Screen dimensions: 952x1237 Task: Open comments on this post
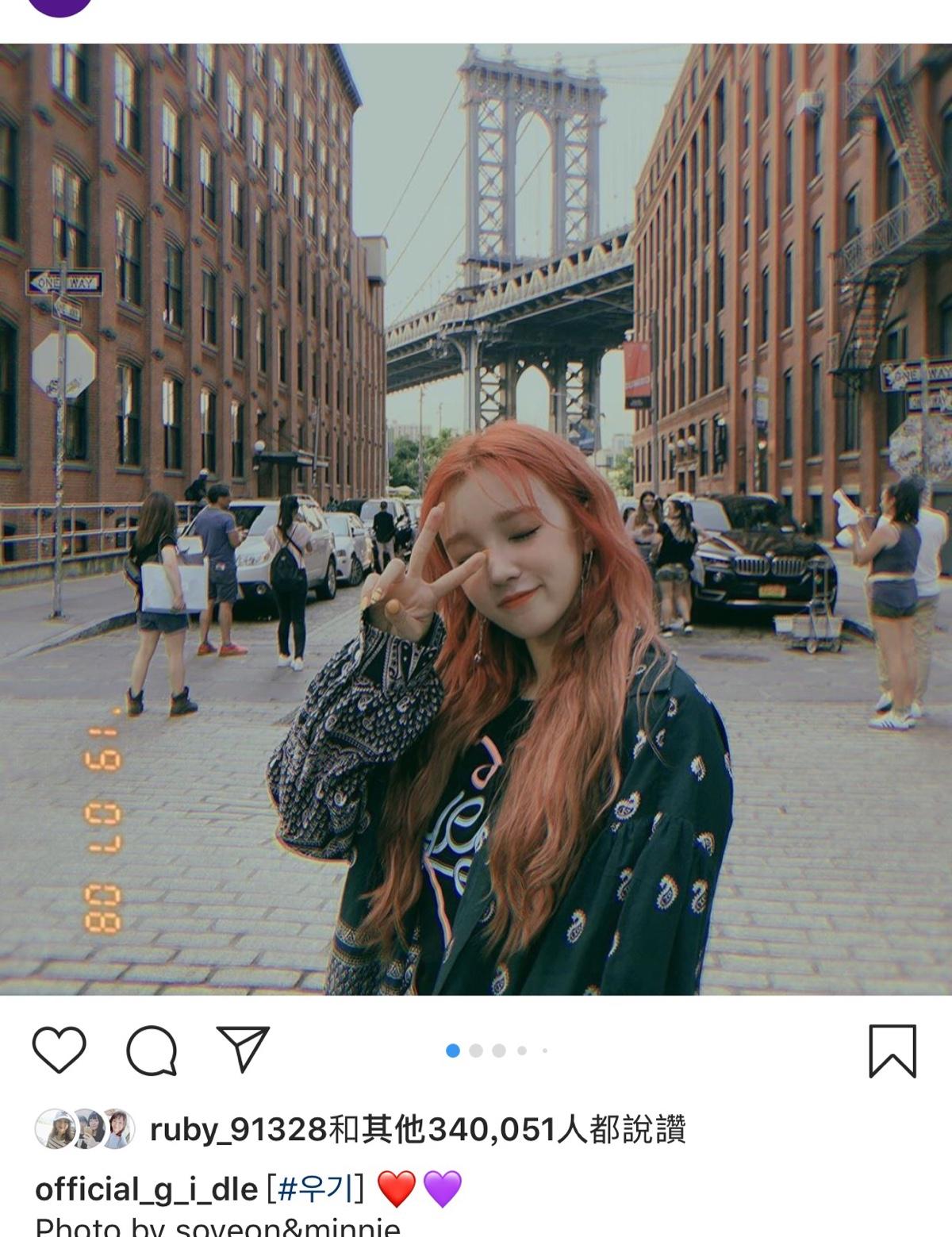pos(152,1051)
